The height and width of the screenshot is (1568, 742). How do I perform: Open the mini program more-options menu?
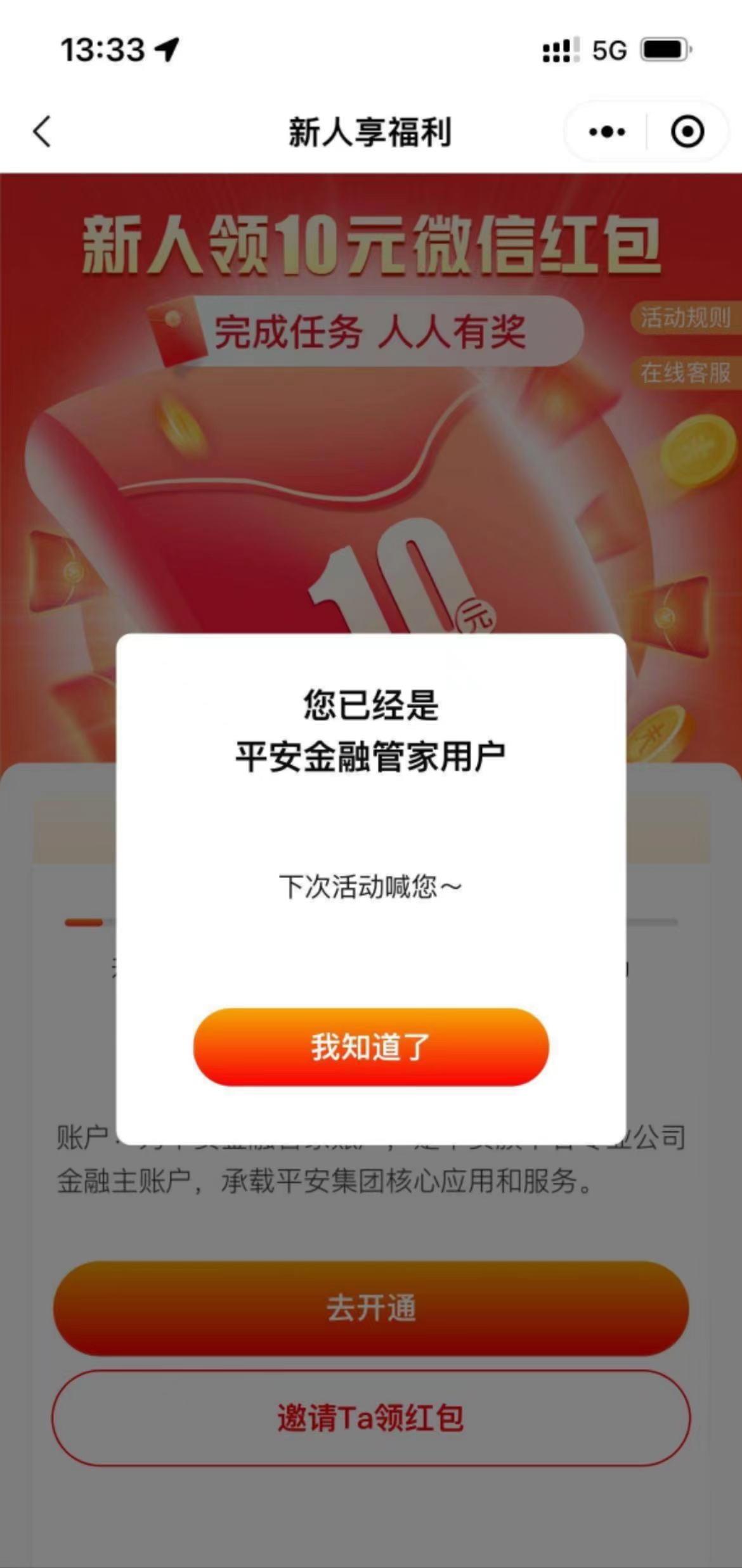(606, 132)
